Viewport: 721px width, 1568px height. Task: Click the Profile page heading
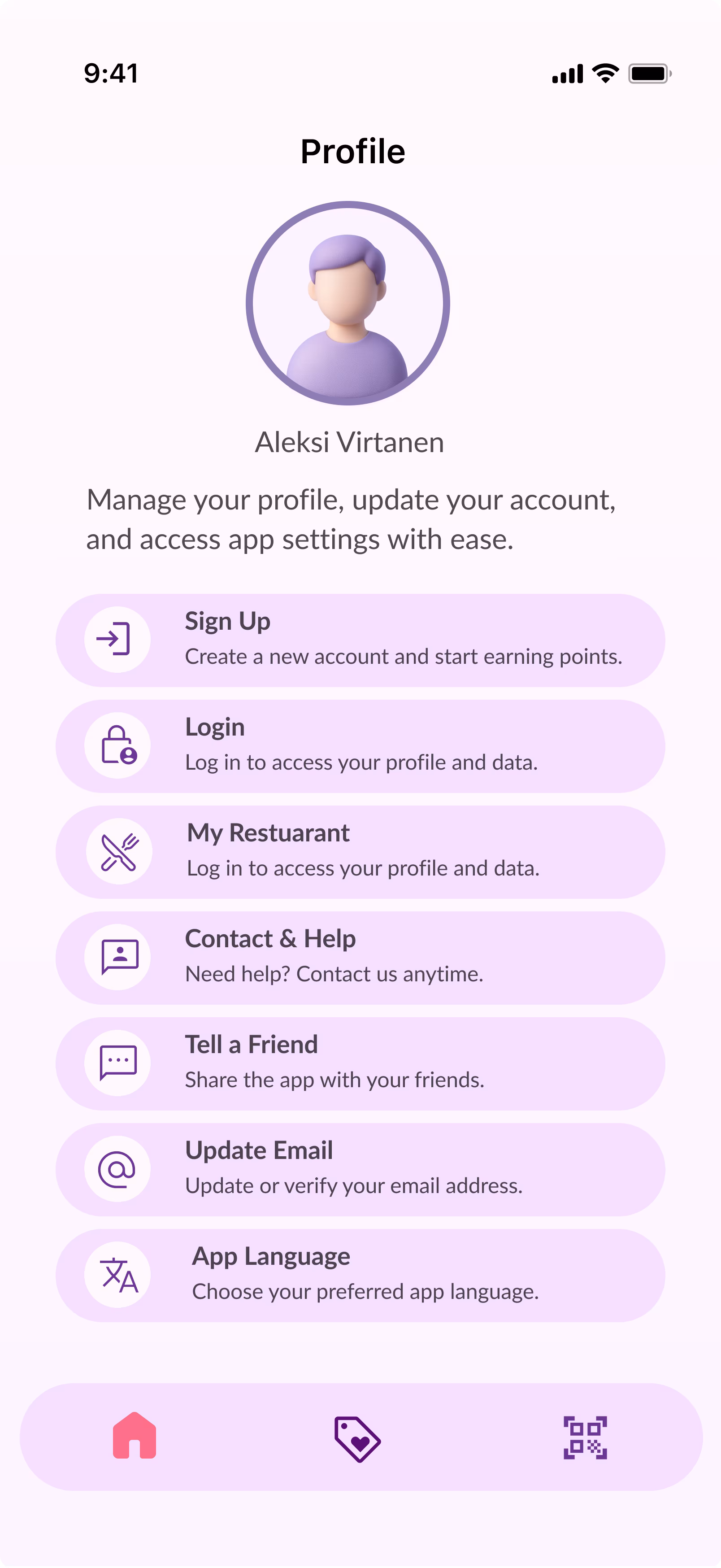tap(353, 150)
